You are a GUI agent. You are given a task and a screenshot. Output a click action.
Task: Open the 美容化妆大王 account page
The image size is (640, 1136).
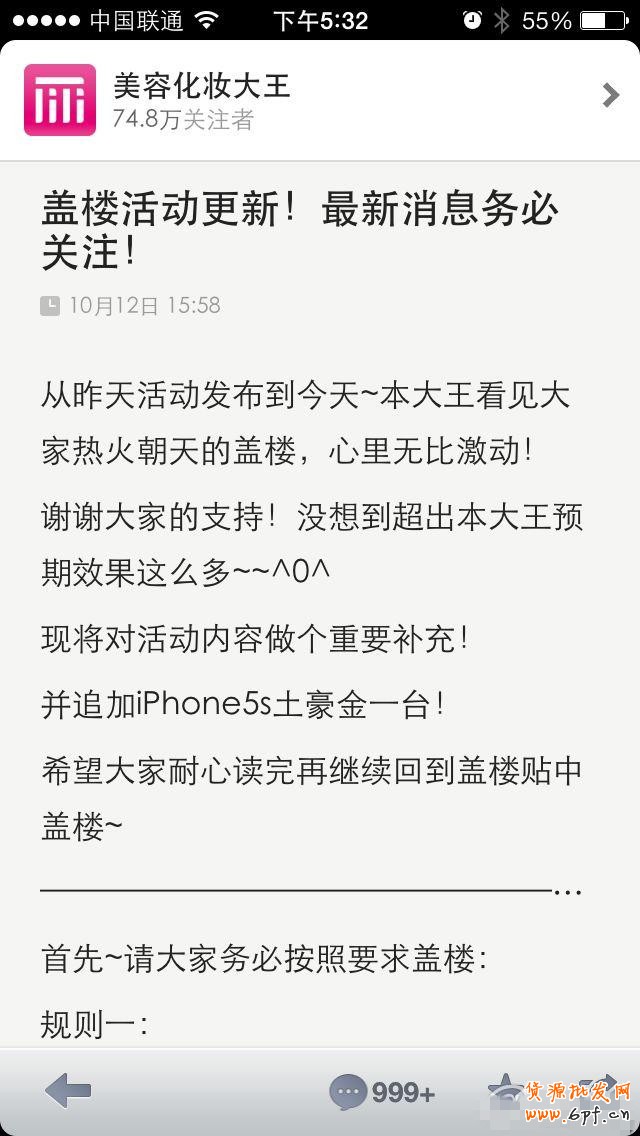click(x=320, y=100)
